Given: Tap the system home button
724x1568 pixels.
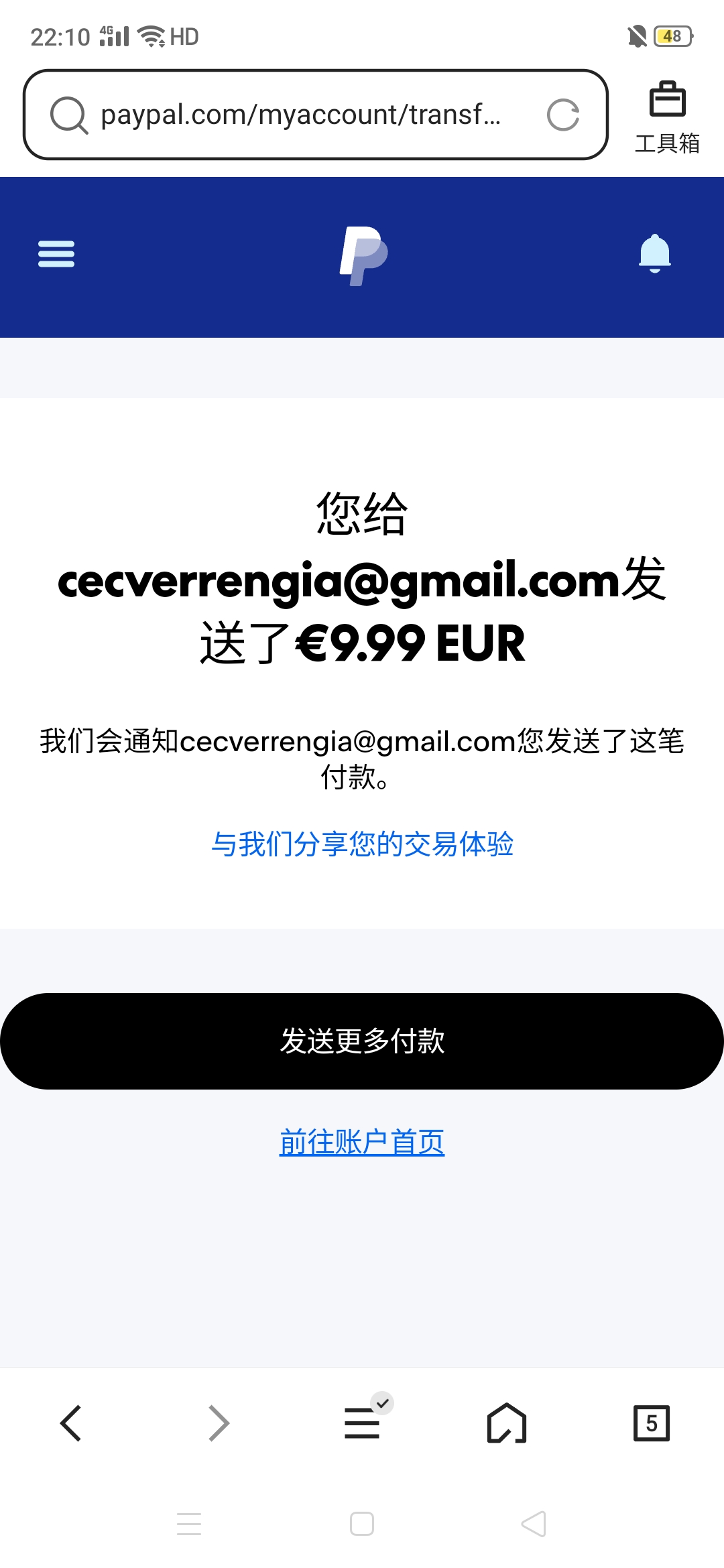Looking at the screenshot, I should (x=362, y=1524).
